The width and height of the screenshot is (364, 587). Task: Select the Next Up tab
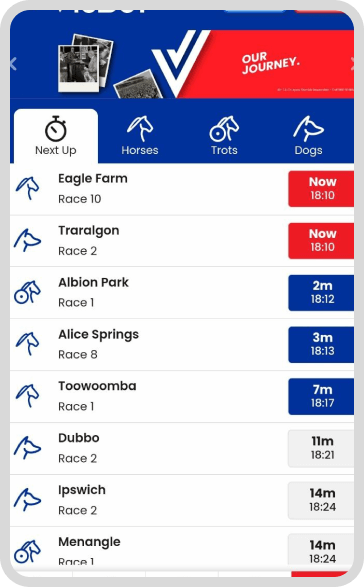tap(56, 136)
